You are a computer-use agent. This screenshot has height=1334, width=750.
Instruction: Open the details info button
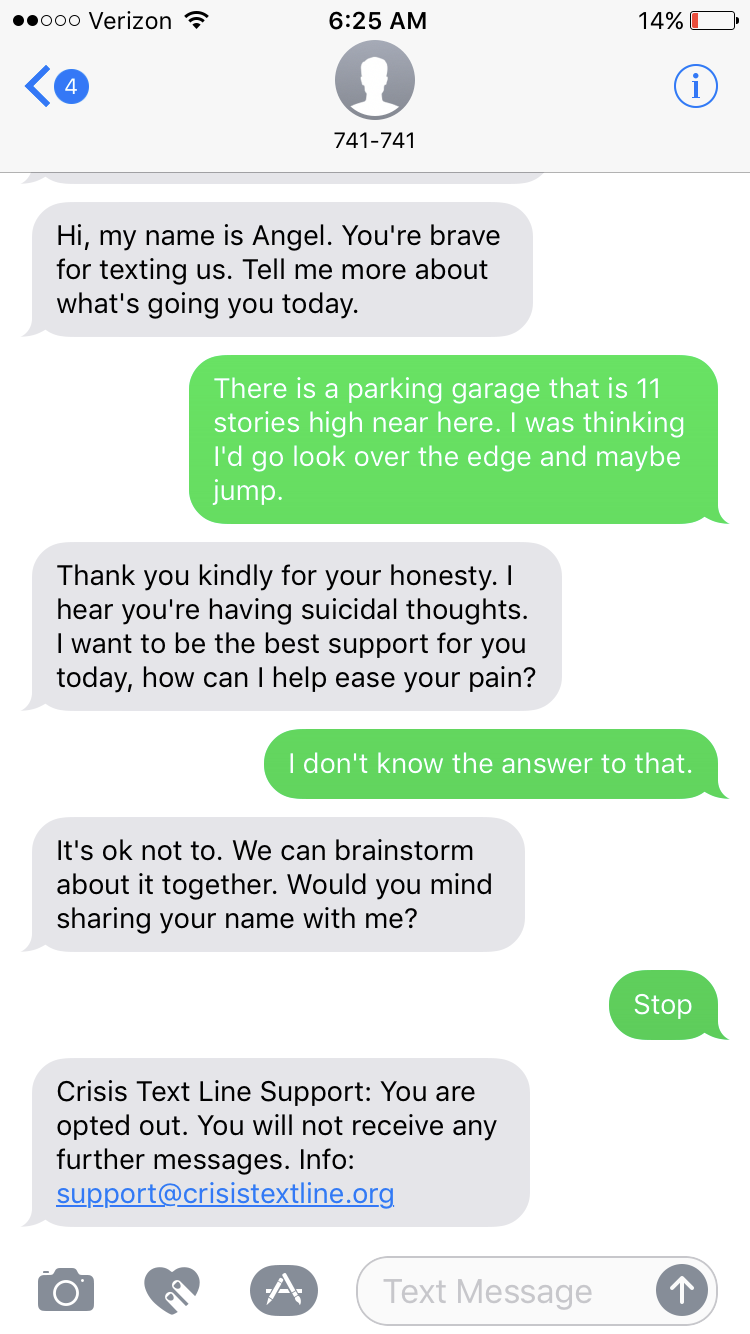696,87
